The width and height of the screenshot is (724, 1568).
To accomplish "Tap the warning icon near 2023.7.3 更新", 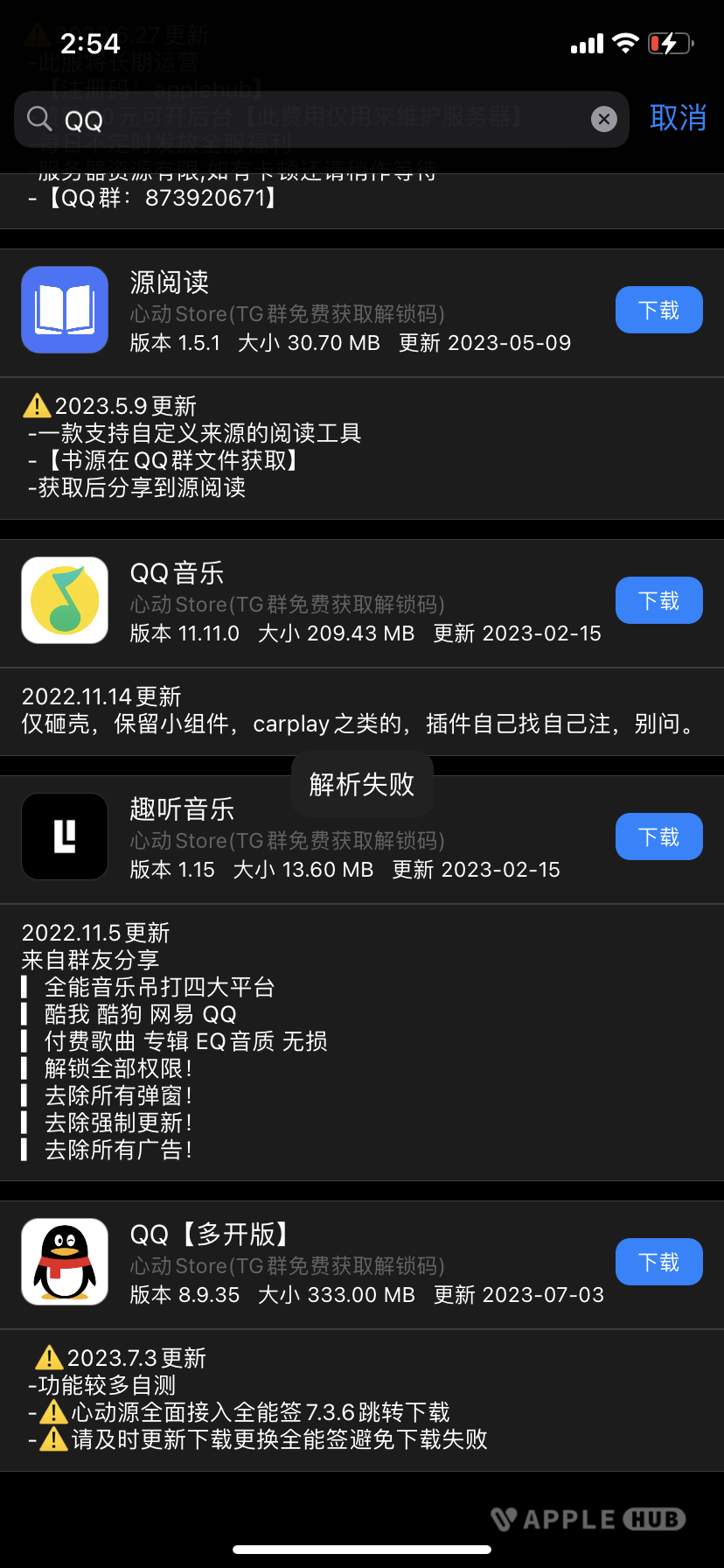I will [x=48, y=1357].
